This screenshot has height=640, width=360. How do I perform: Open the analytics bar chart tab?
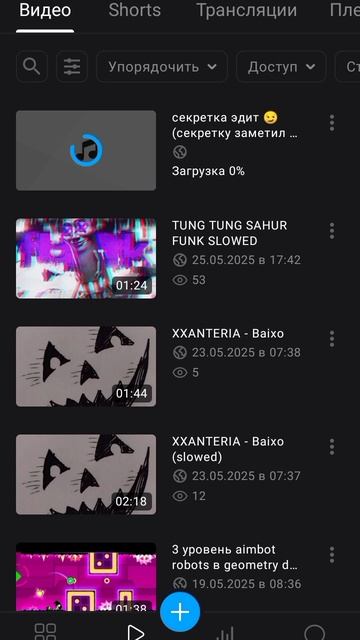pyautogui.click(x=225, y=633)
